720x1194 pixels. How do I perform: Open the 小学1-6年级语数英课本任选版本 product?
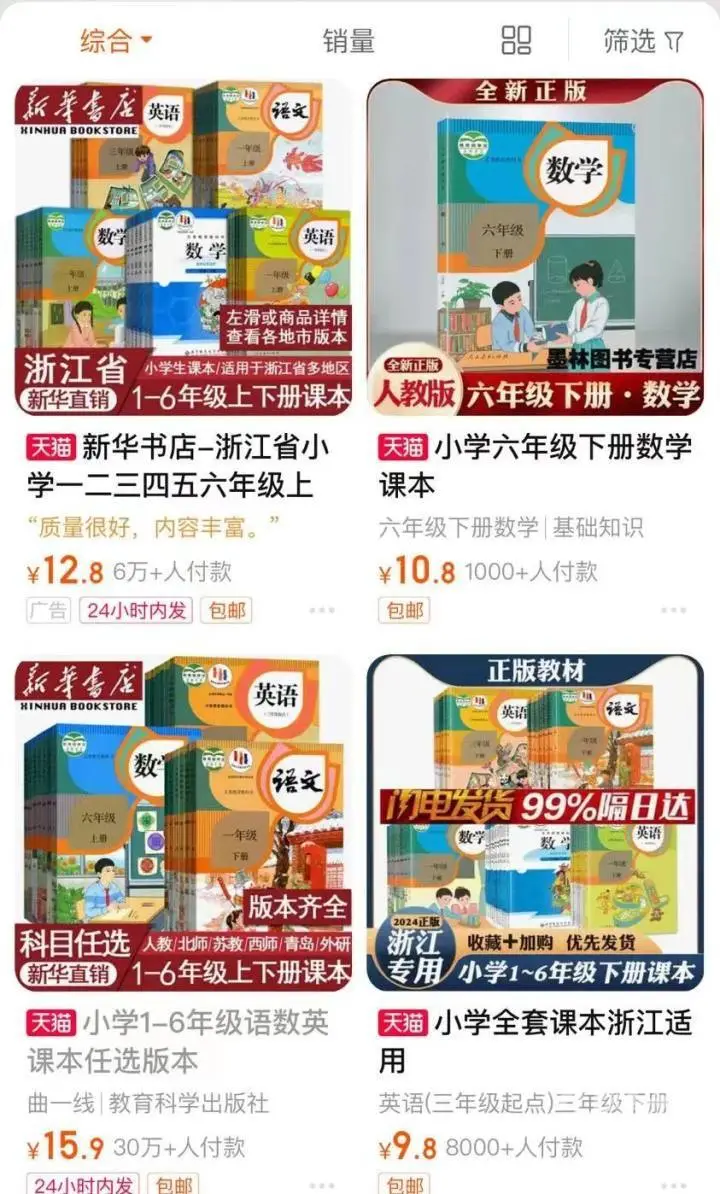coord(178,1042)
